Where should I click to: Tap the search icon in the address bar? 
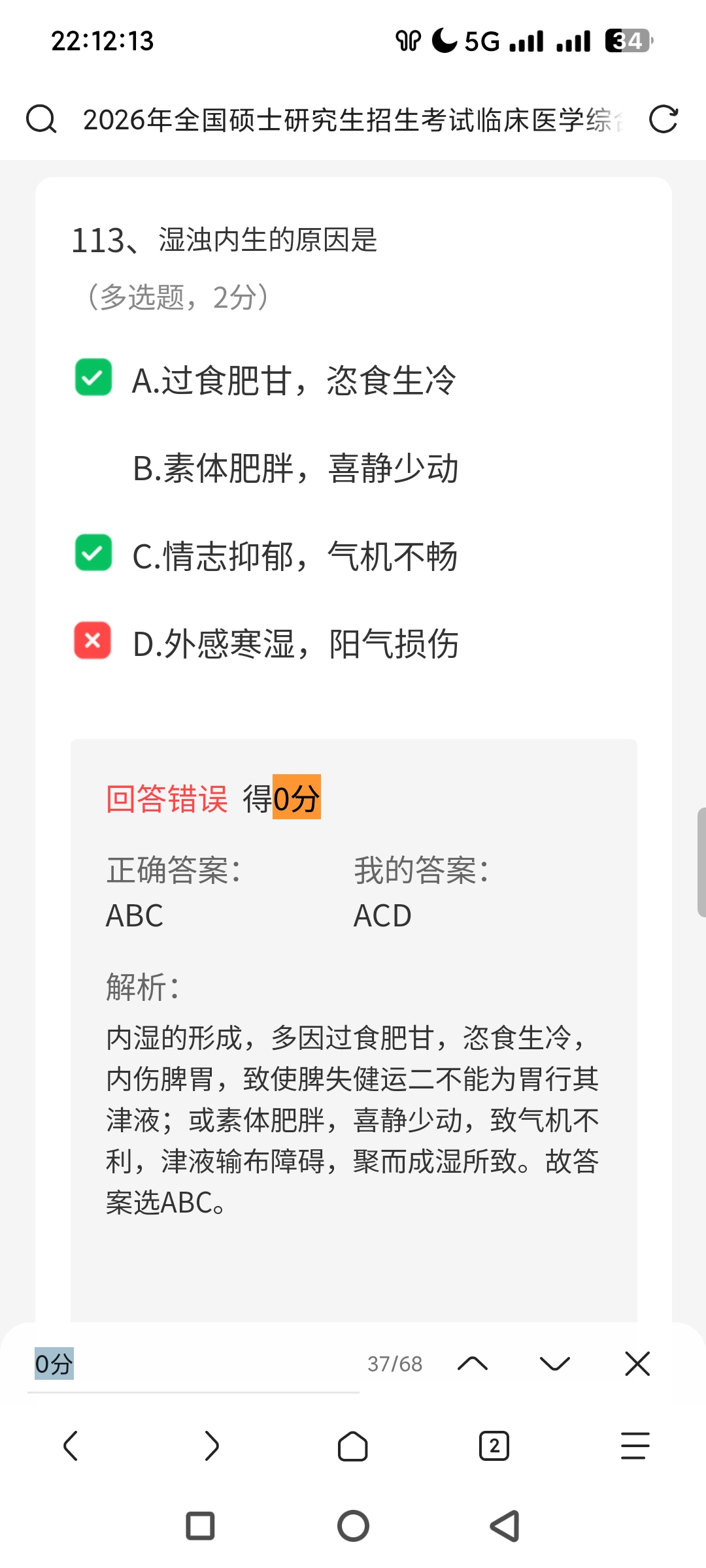pos(41,120)
